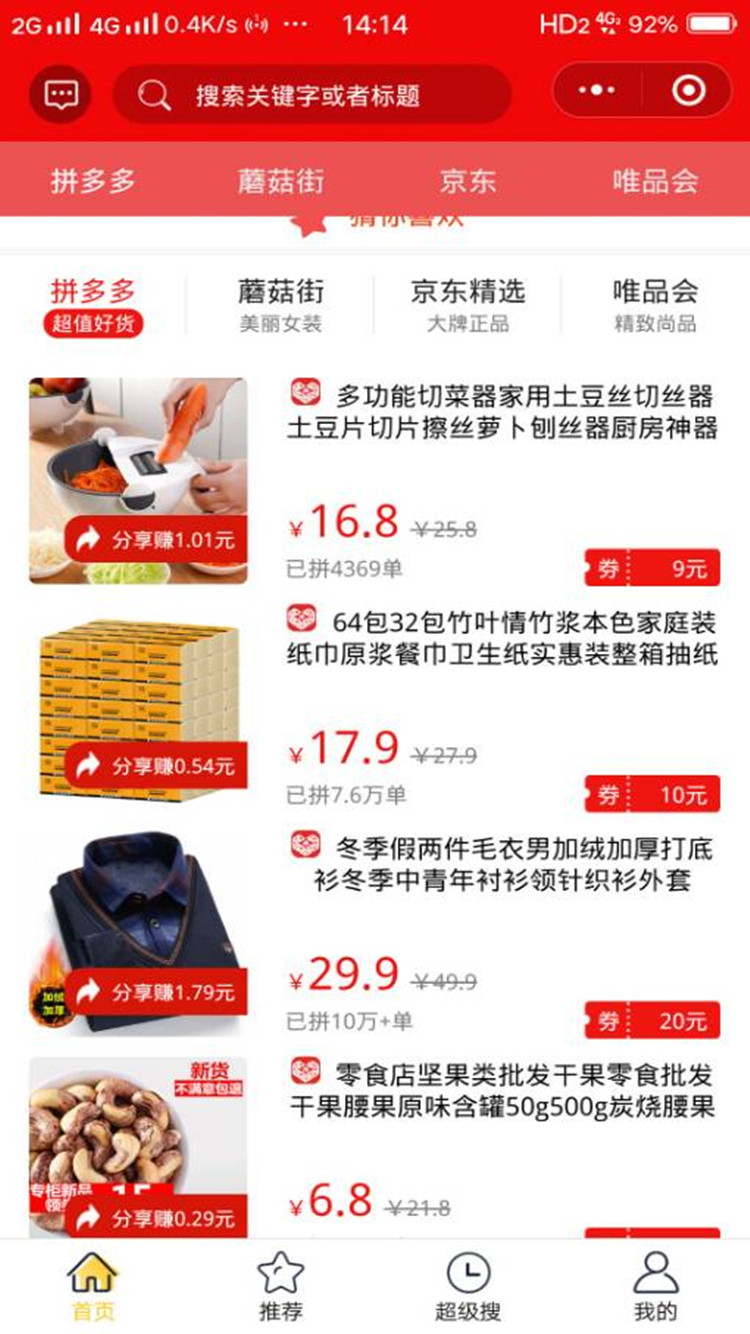
Task: Switch to the 京东 top tab
Action: (468, 181)
